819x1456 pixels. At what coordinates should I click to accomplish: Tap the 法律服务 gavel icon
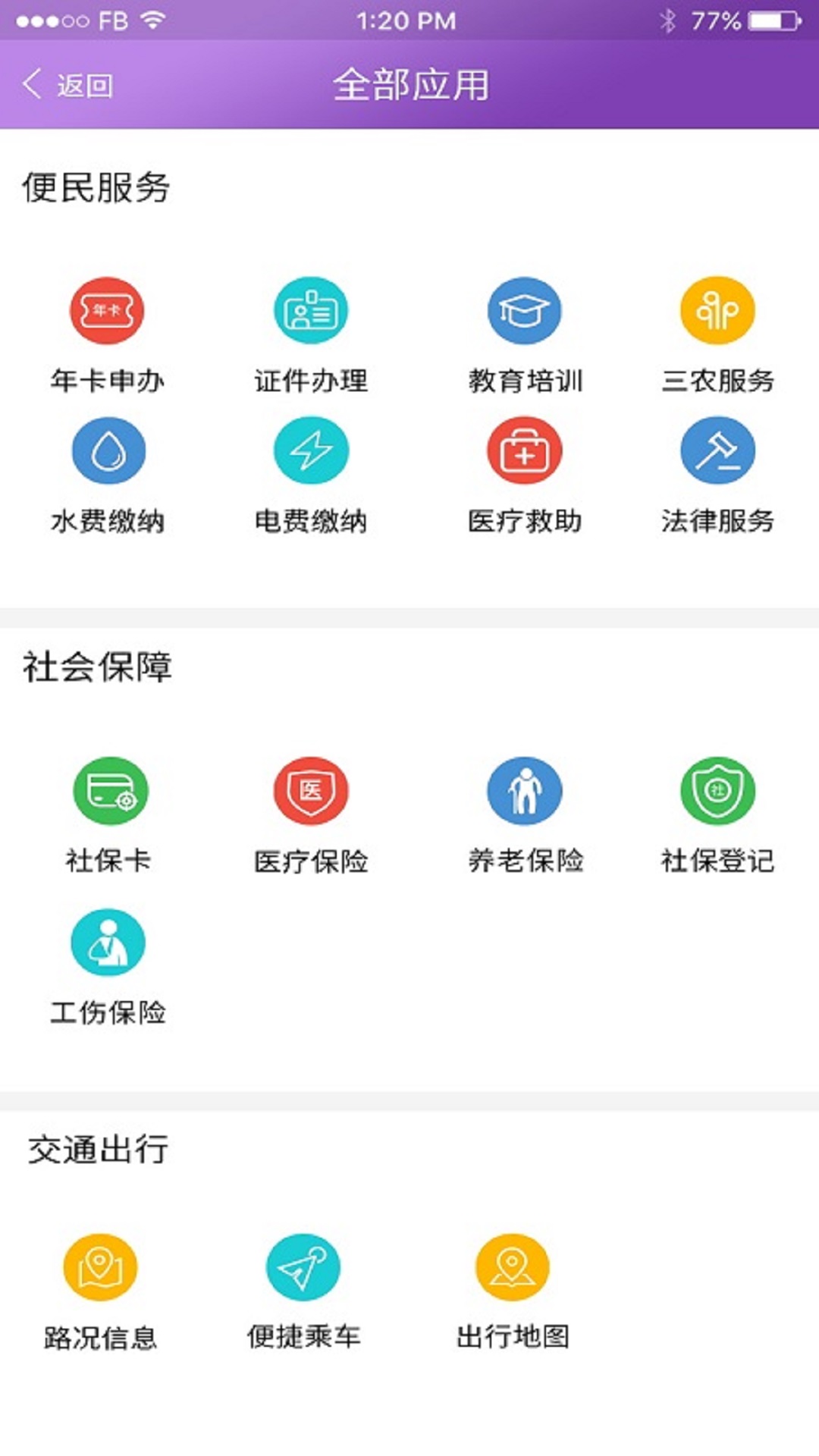tap(717, 450)
